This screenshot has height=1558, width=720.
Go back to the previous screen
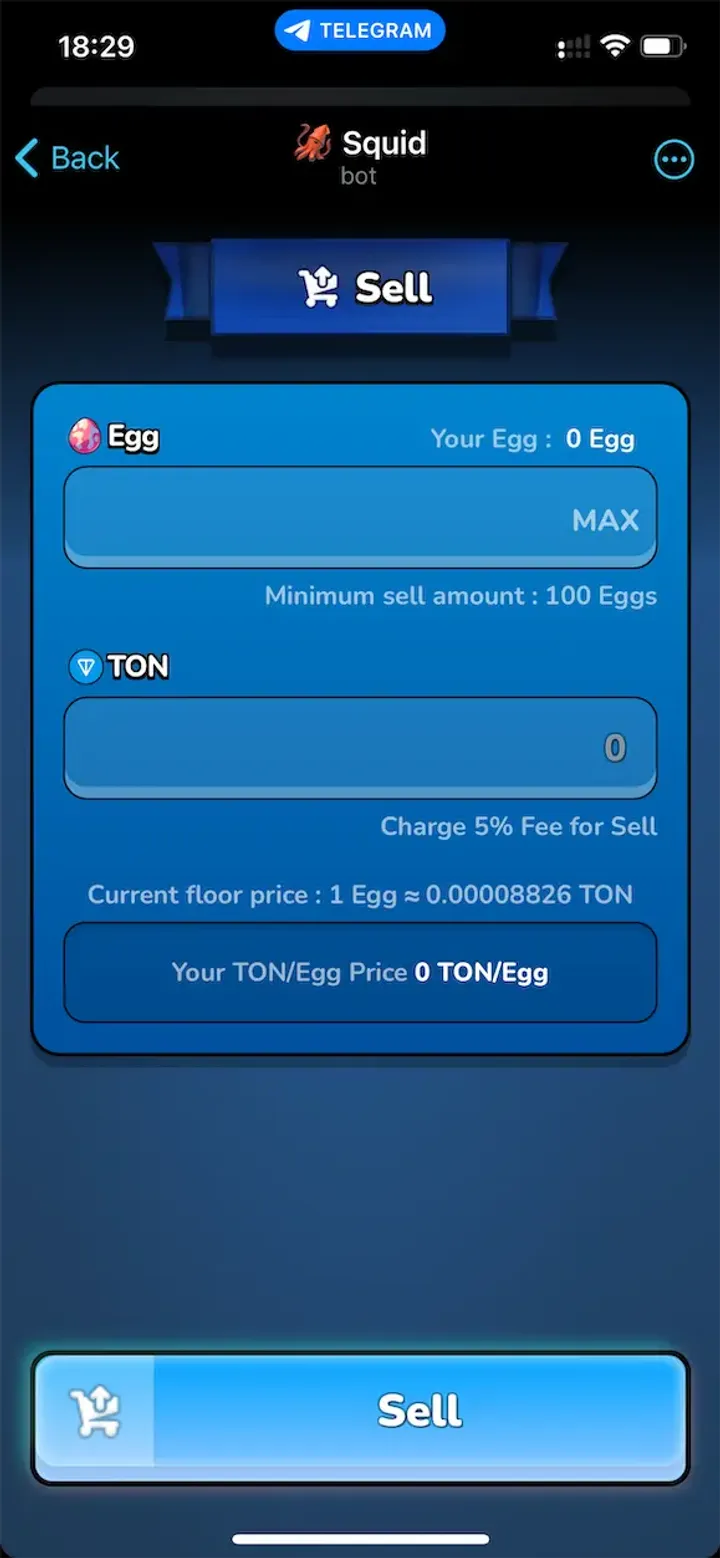[x=68, y=158]
